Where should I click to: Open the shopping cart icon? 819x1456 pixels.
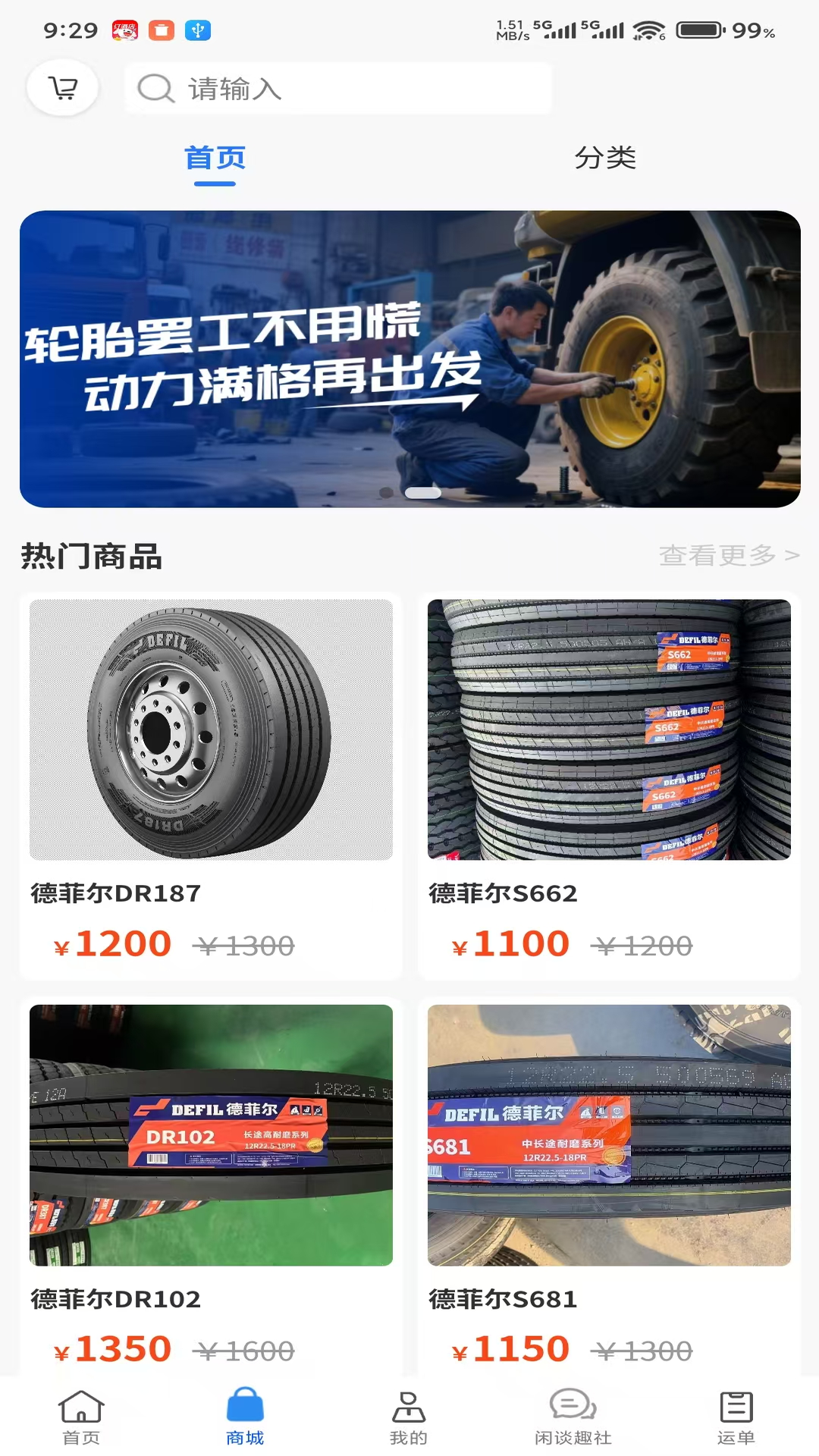[x=62, y=88]
